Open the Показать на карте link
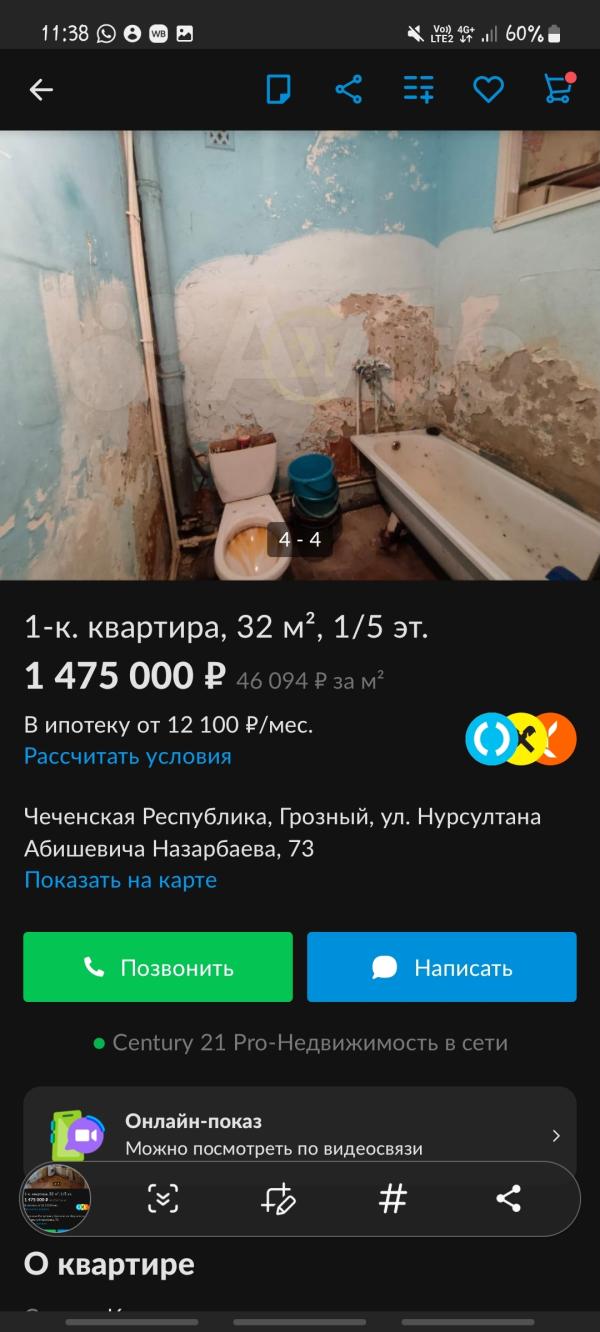Image resolution: width=600 pixels, height=1332 pixels. pos(120,880)
